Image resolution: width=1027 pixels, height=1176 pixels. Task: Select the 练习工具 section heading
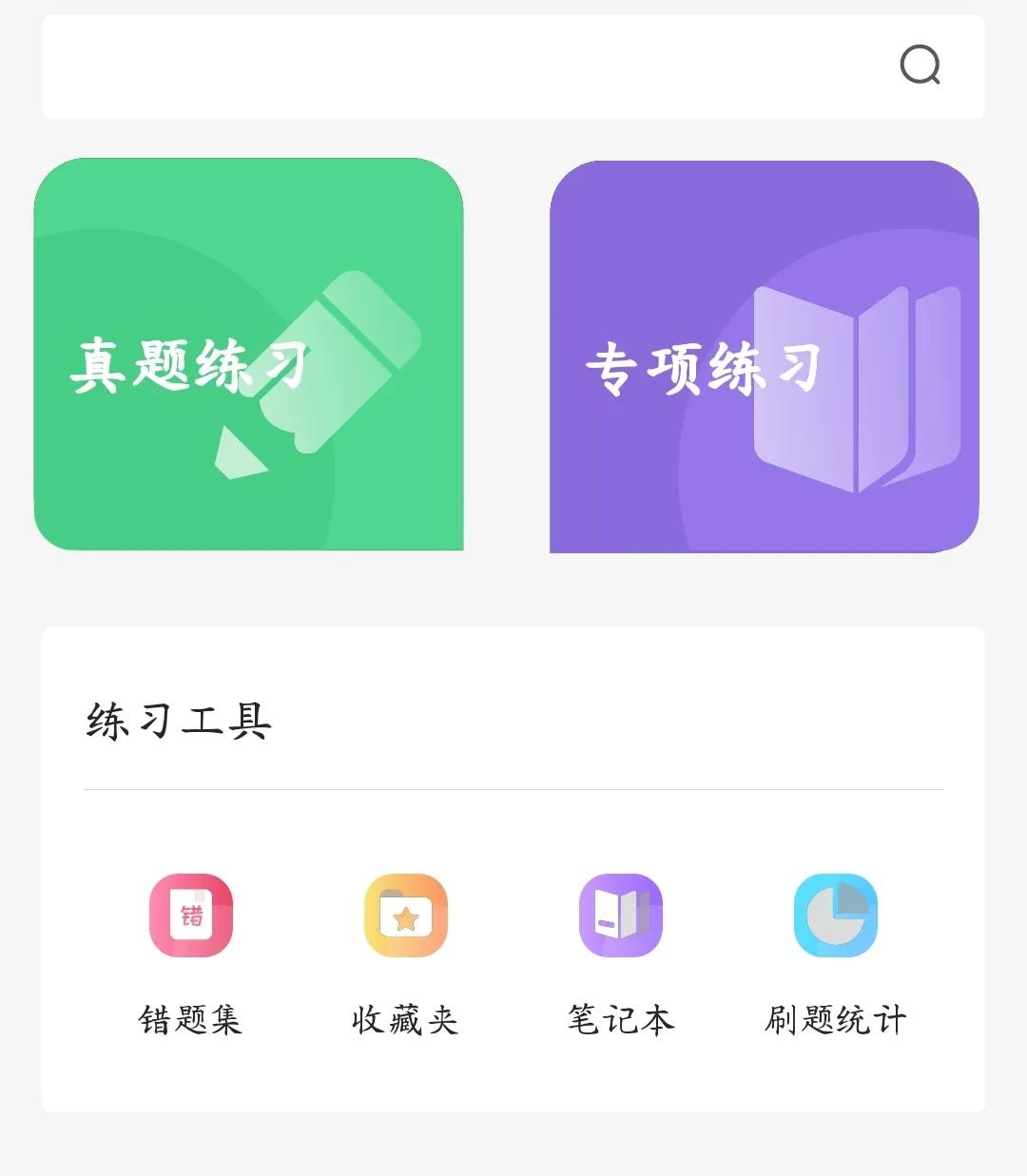pyautogui.click(x=176, y=723)
